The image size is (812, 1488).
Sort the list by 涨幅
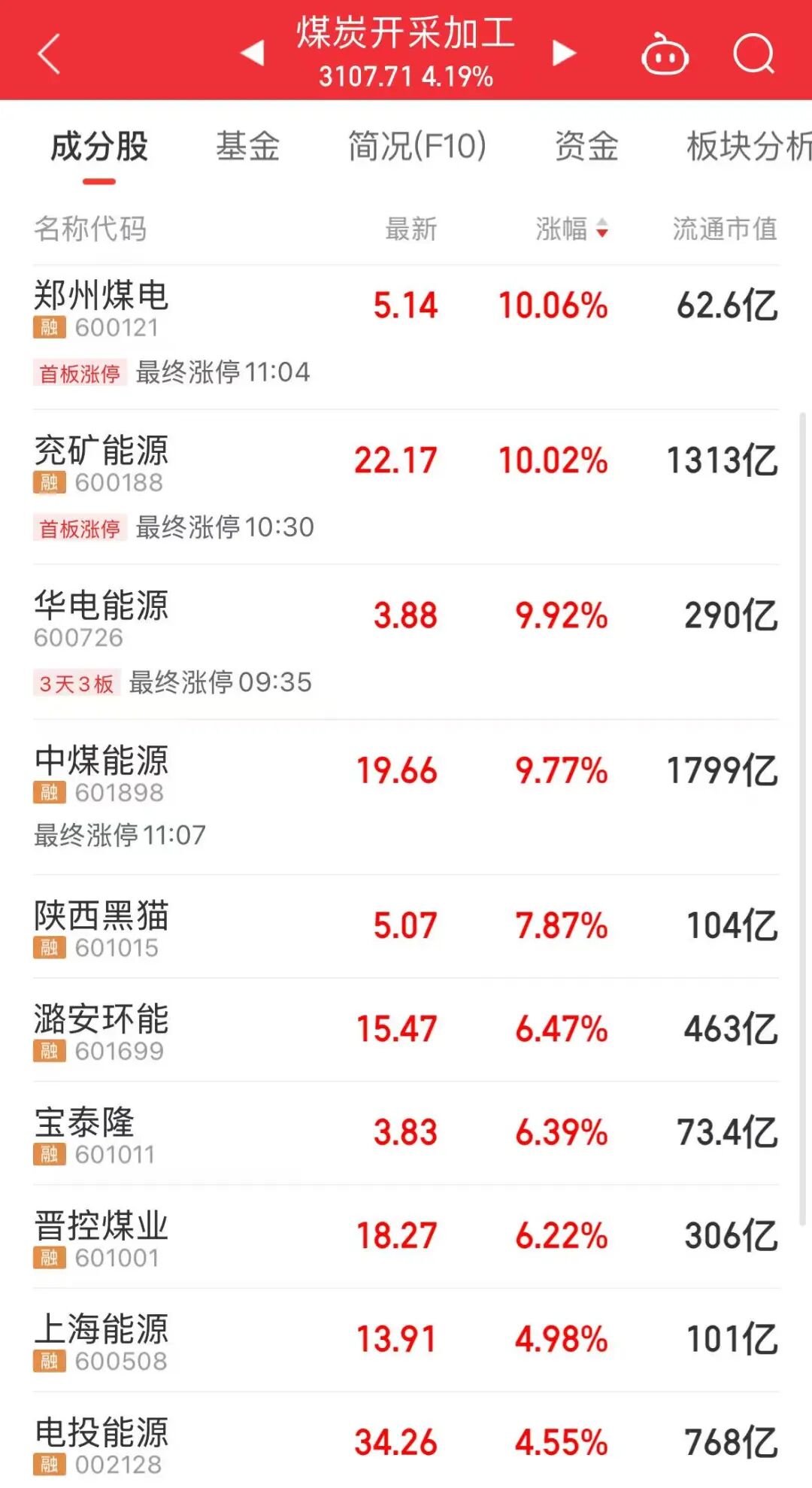[x=571, y=229]
